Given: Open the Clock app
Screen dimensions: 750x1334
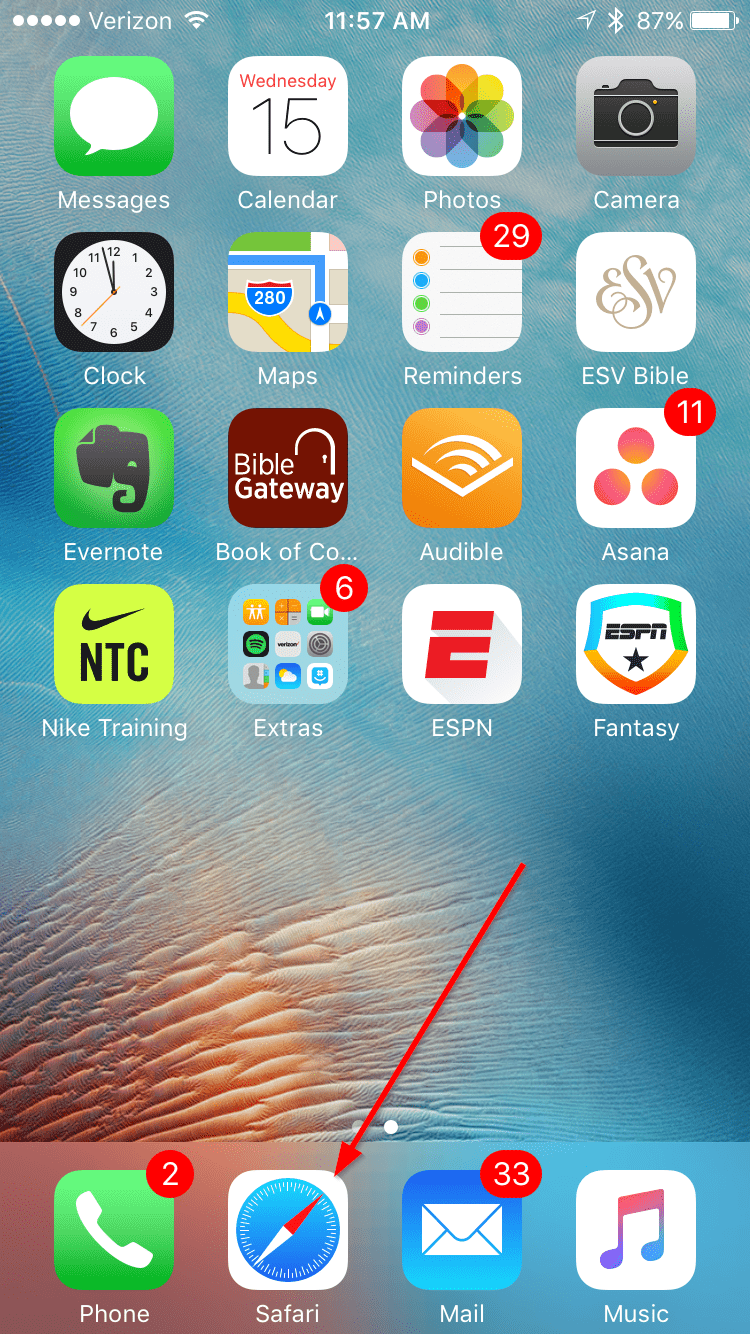Looking at the screenshot, I should [x=114, y=292].
